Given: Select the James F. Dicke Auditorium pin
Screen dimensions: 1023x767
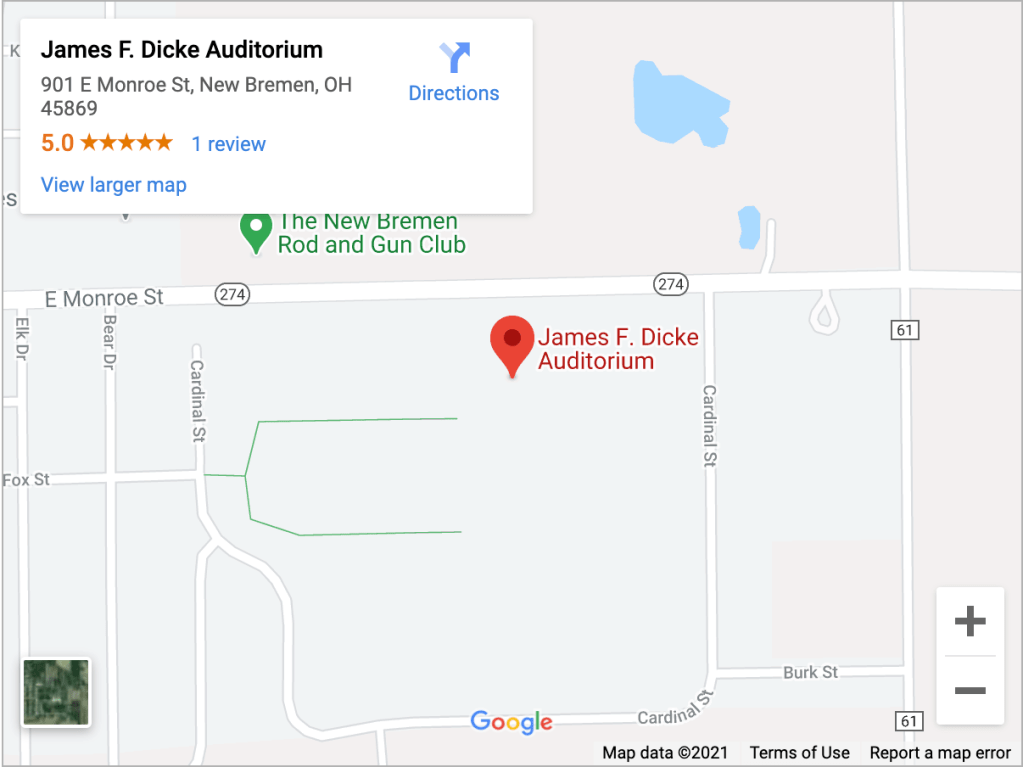Looking at the screenshot, I should (x=512, y=344).
